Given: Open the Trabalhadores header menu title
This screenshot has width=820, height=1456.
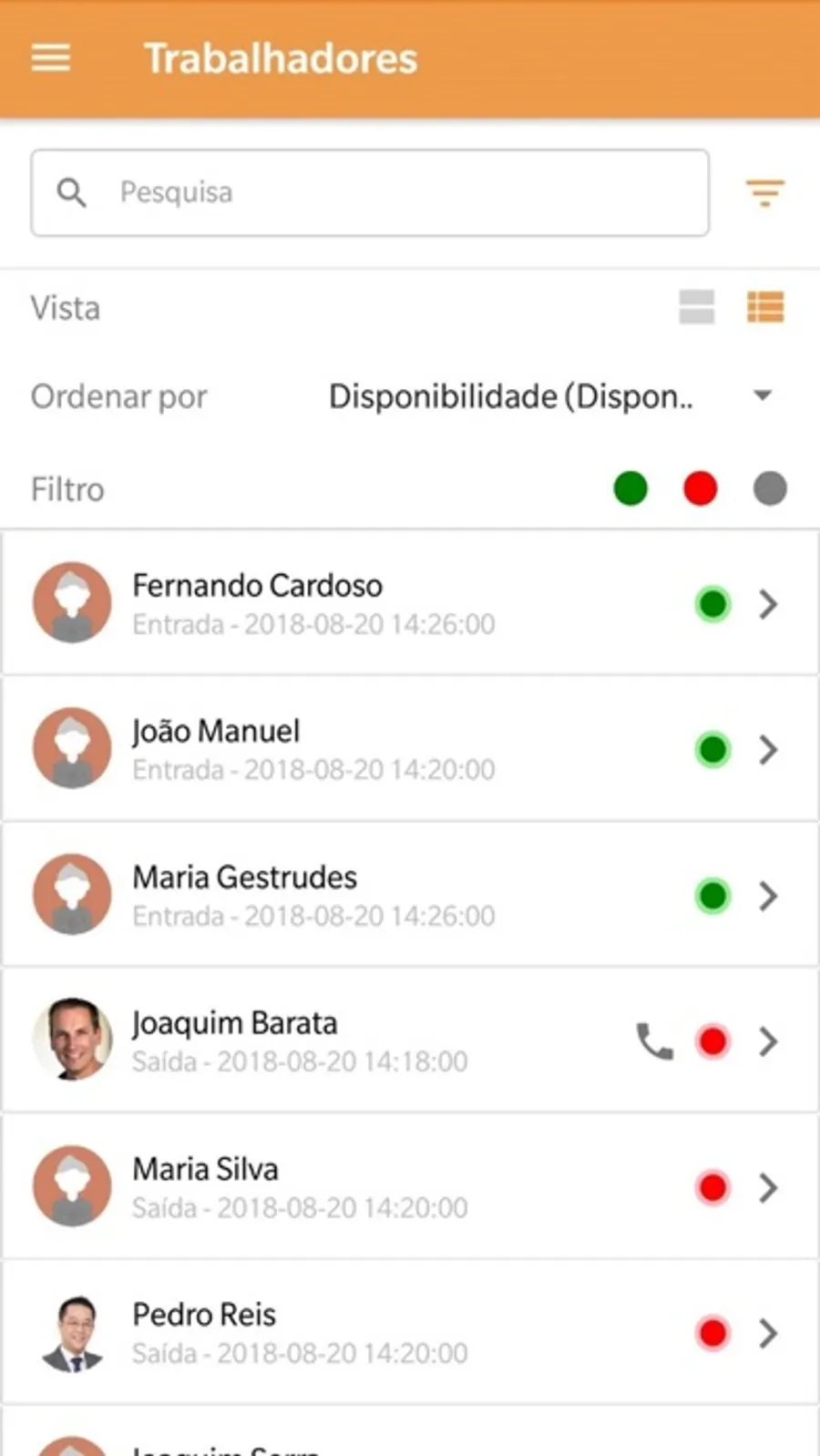Looking at the screenshot, I should pos(281,57).
